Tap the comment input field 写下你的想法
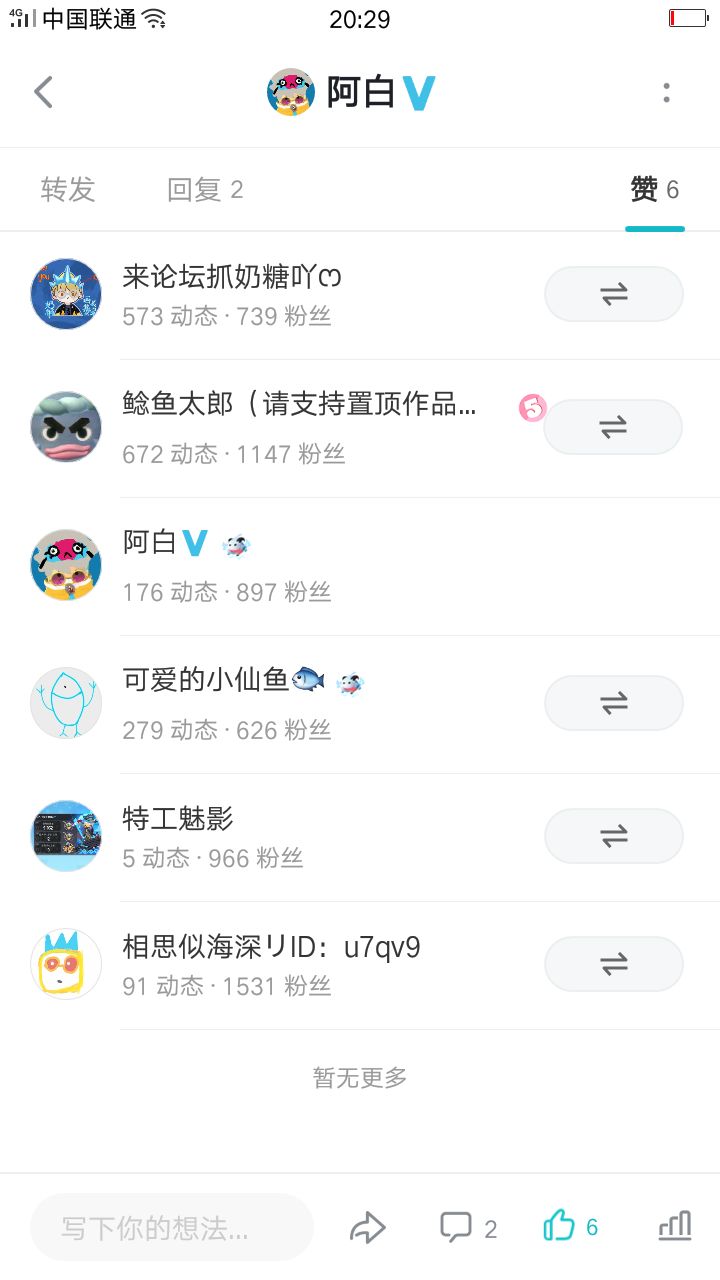This screenshot has height=1280, width=720. pos(170,1227)
